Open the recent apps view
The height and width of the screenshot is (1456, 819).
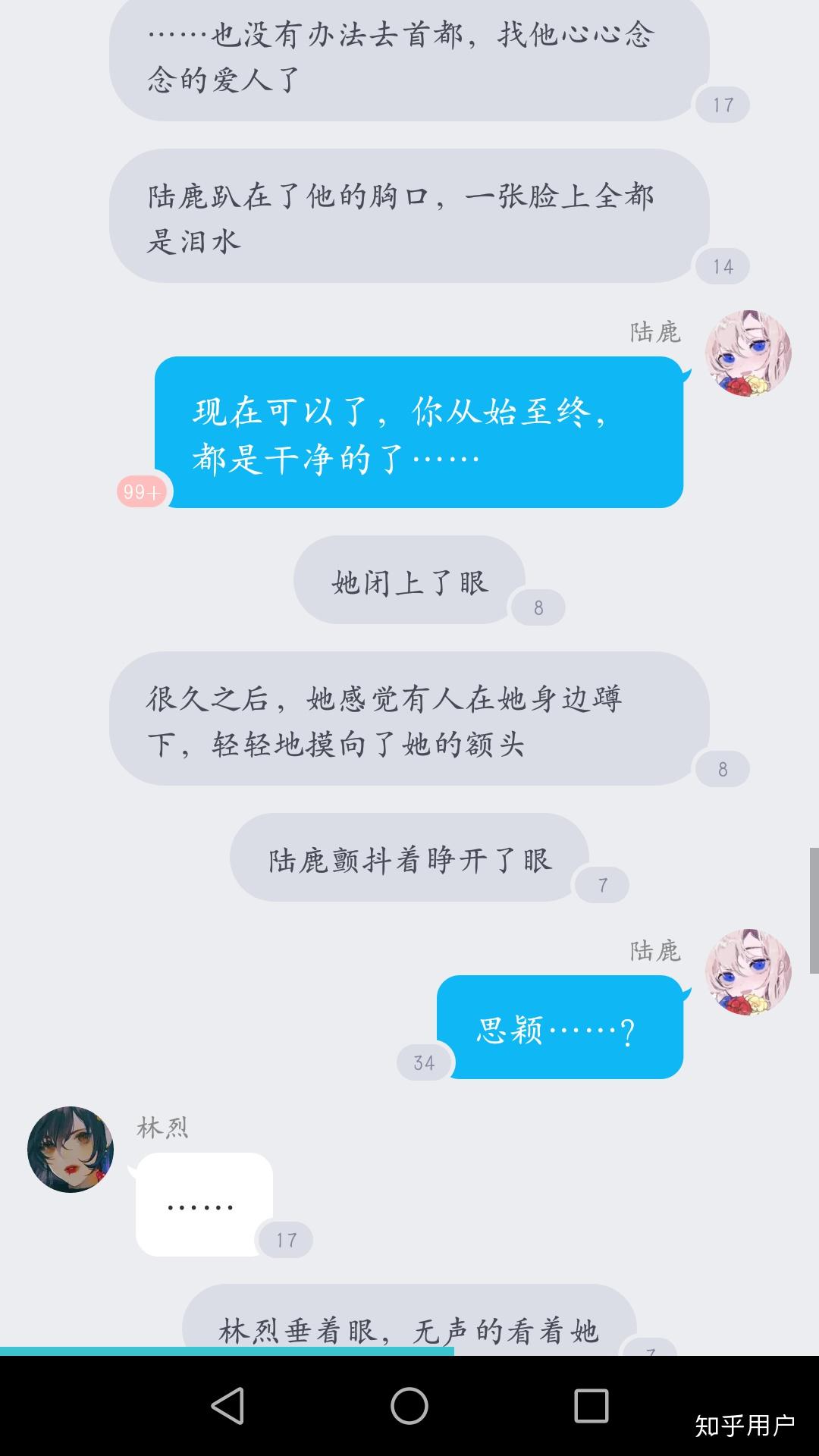(591, 1406)
